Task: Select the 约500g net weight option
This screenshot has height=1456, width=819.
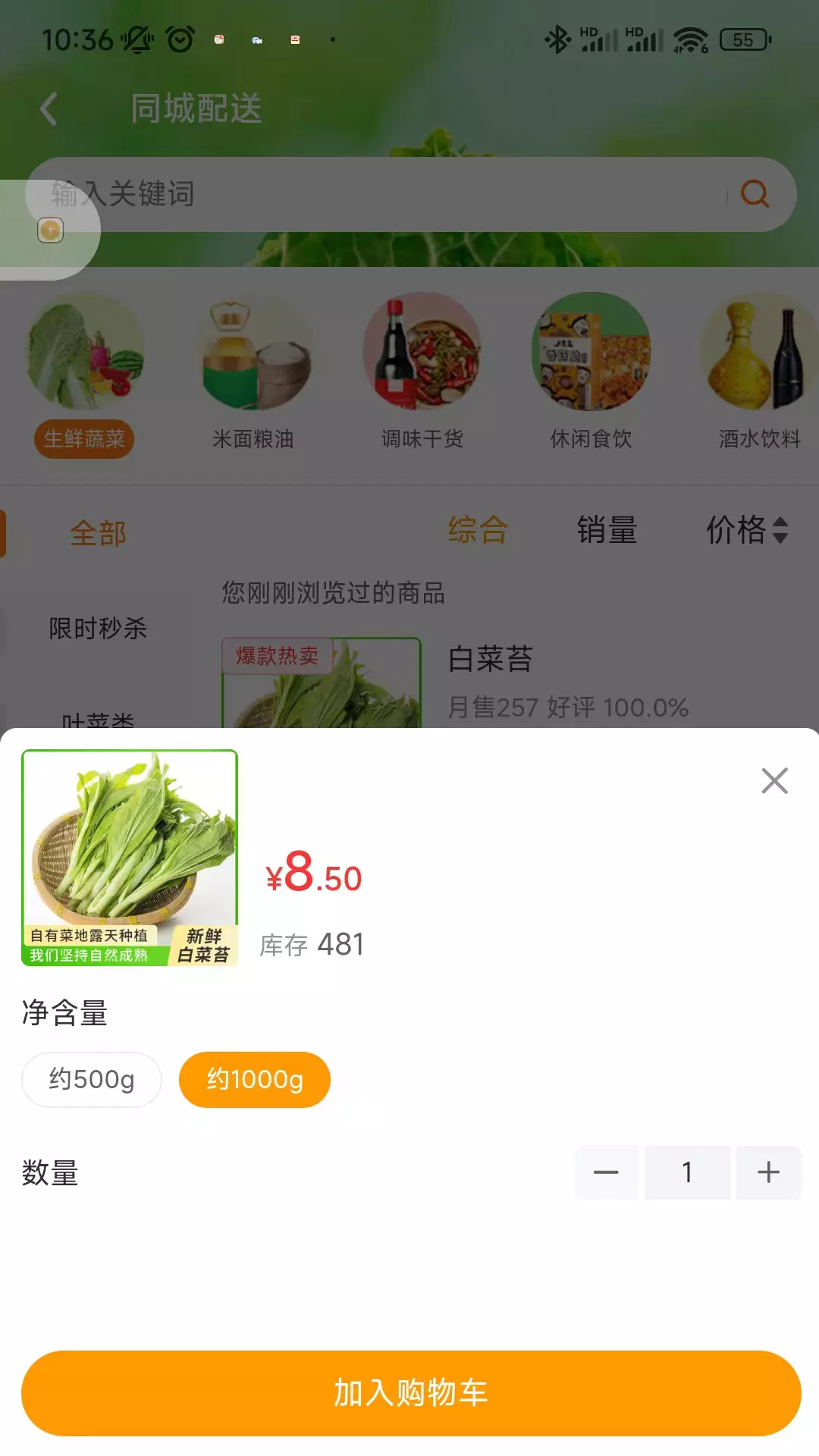Action: 92,1079
